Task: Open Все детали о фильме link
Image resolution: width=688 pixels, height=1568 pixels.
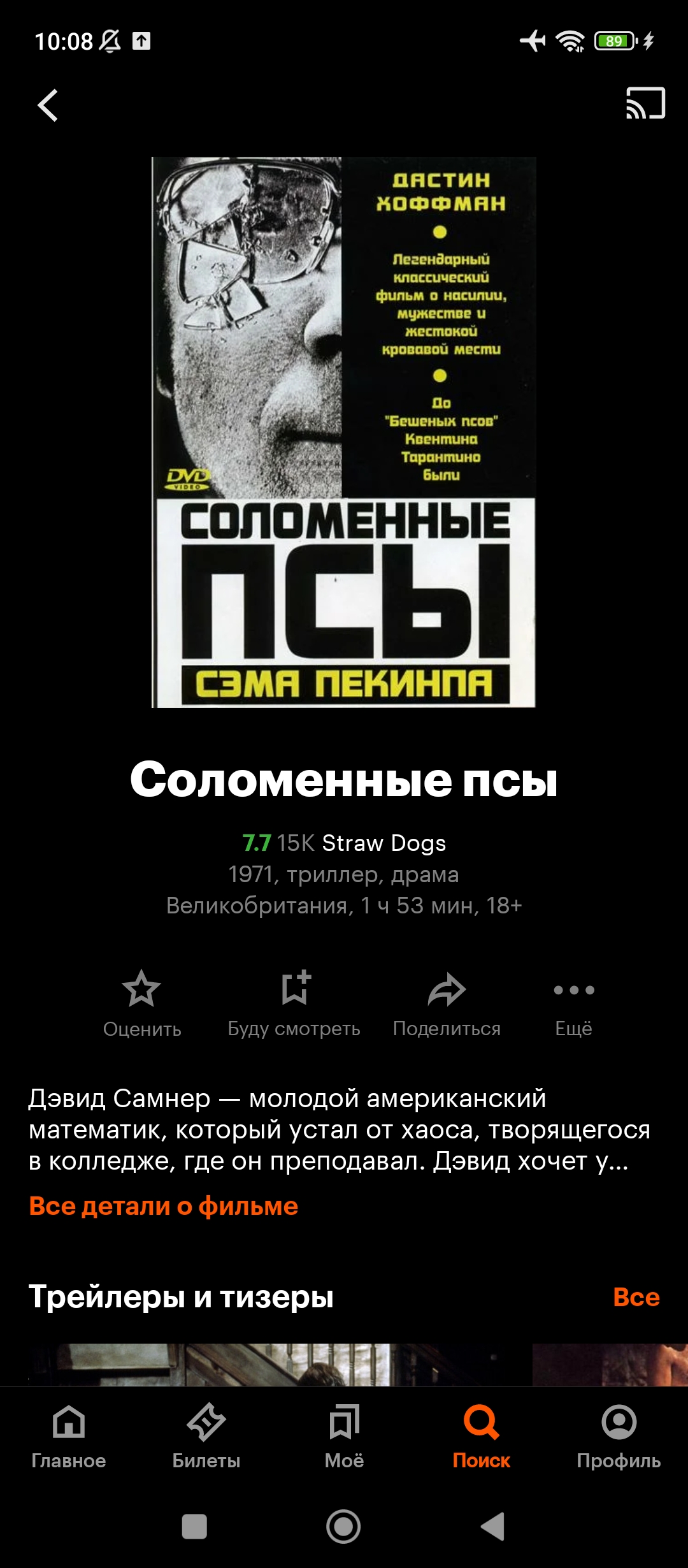Action: (163, 1206)
